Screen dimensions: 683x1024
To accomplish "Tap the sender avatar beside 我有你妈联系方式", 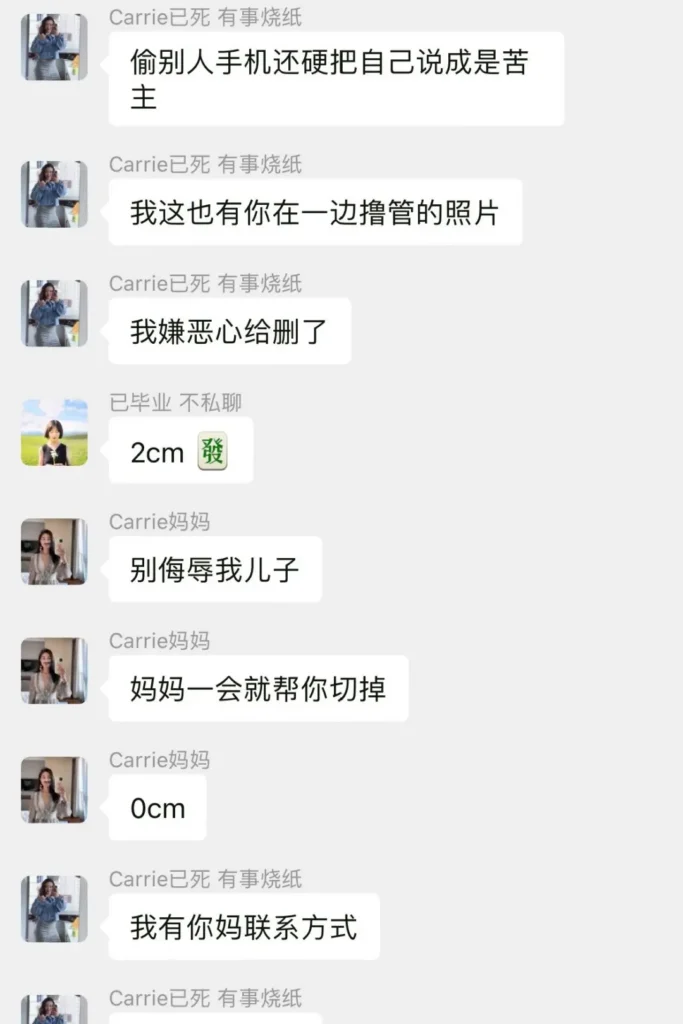I will [54, 909].
